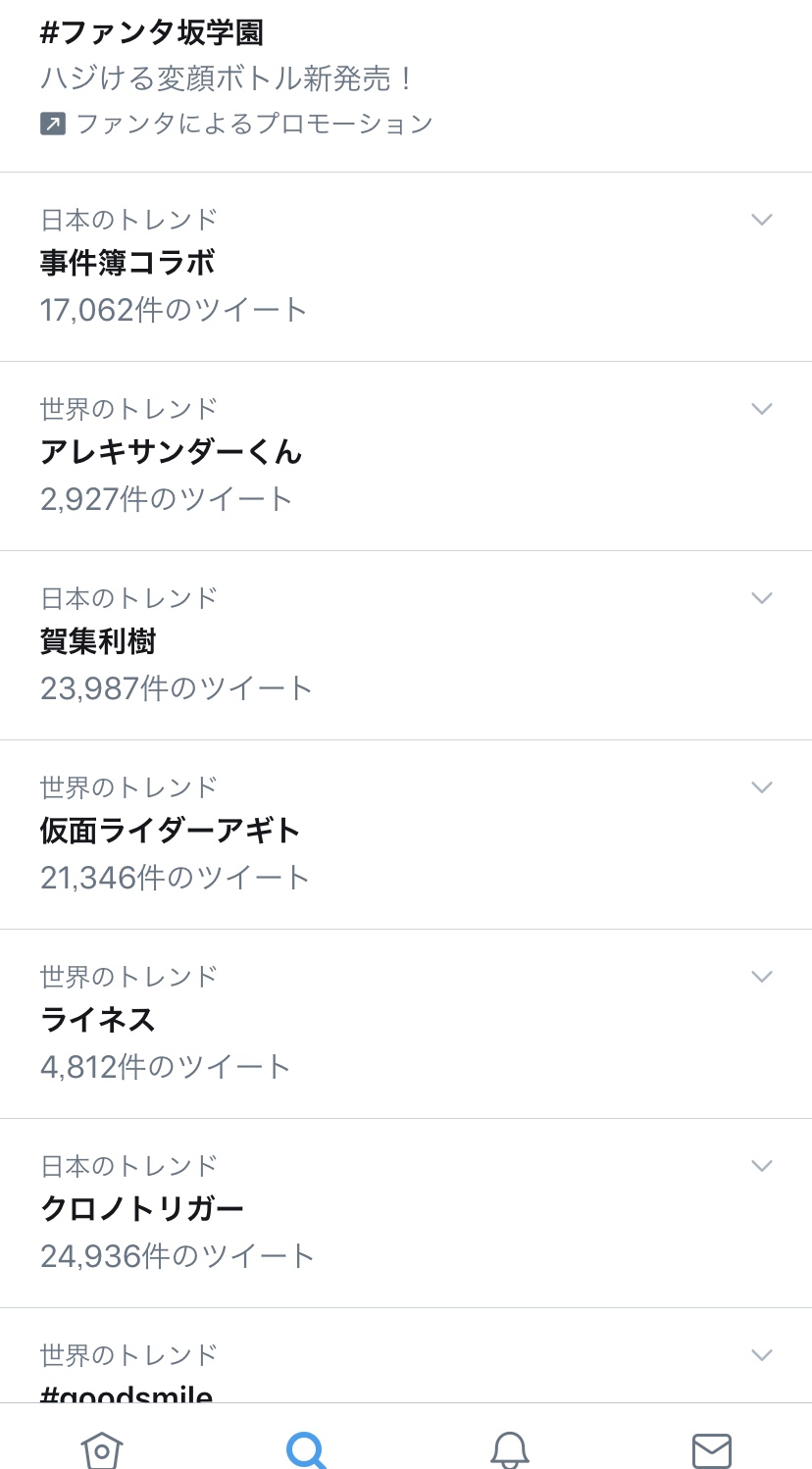Switch to the Home tab
Screen dimensions: 812x1469
pos(101,1448)
